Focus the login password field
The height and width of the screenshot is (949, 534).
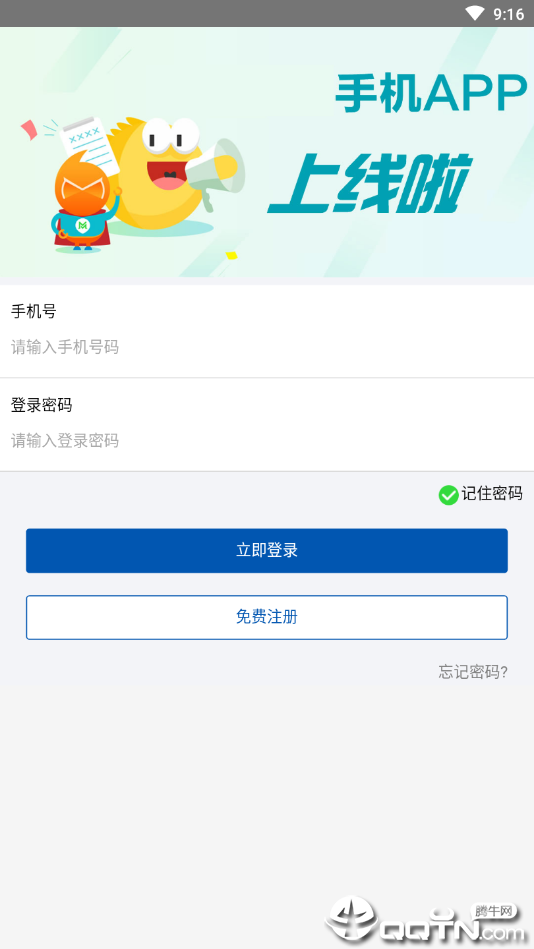click(x=266, y=441)
